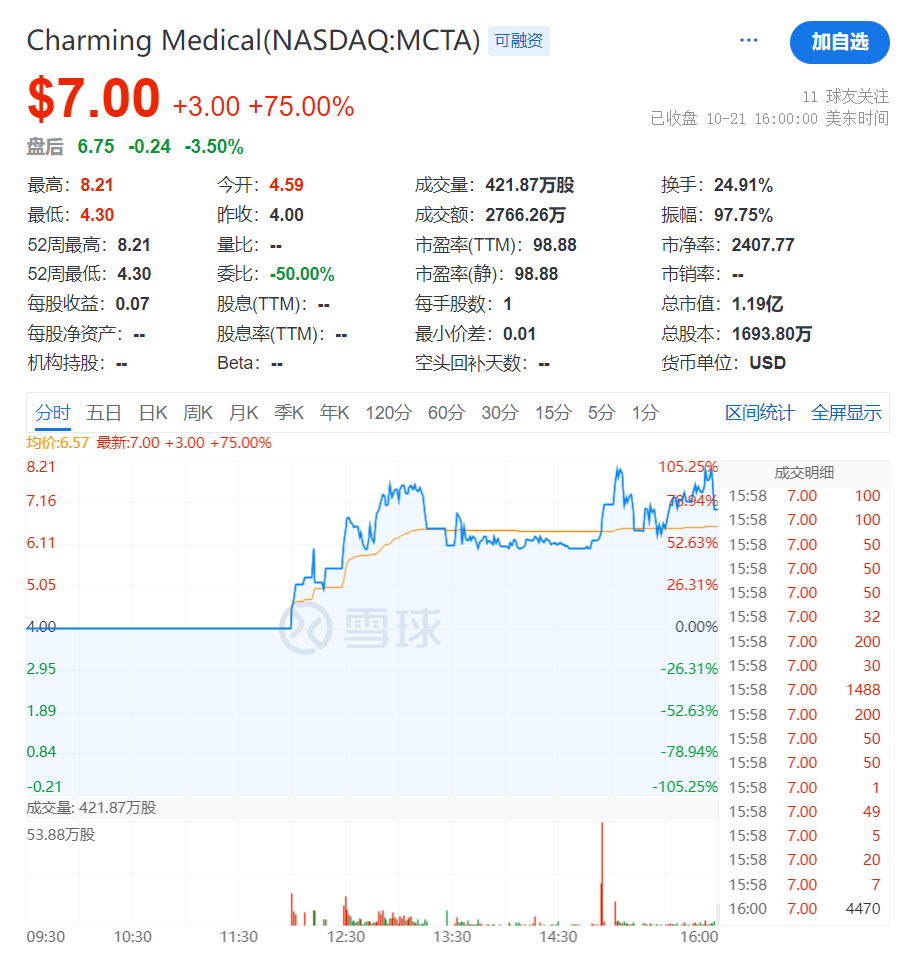This screenshot has height=963, width=909.
Task: Select the 5分 interval
Action: point(598,411)
